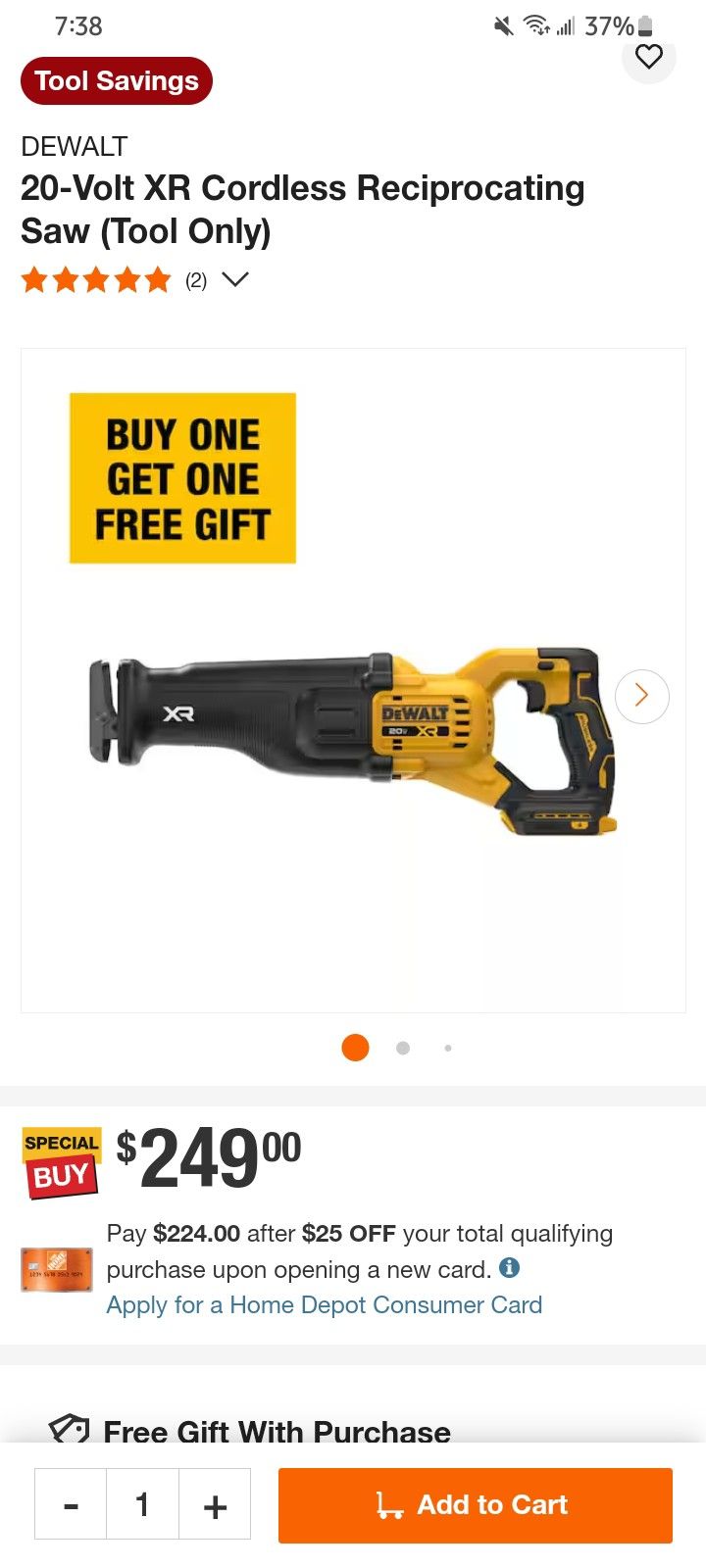Select the third image carousel dot
The width and height of the screenshot is (706, 1568).
[448, 1047]
